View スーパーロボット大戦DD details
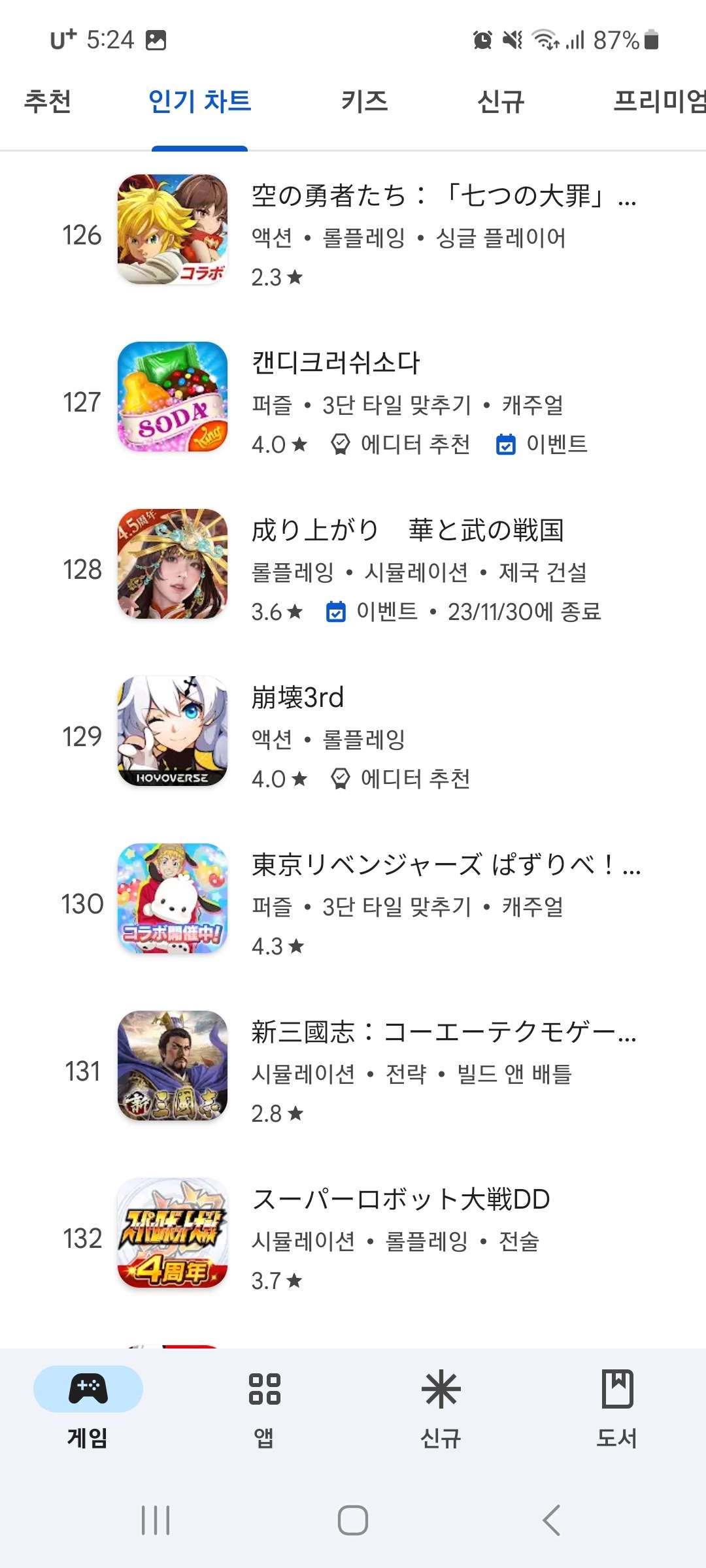 pyautogui.click(x=401, y=1199)
